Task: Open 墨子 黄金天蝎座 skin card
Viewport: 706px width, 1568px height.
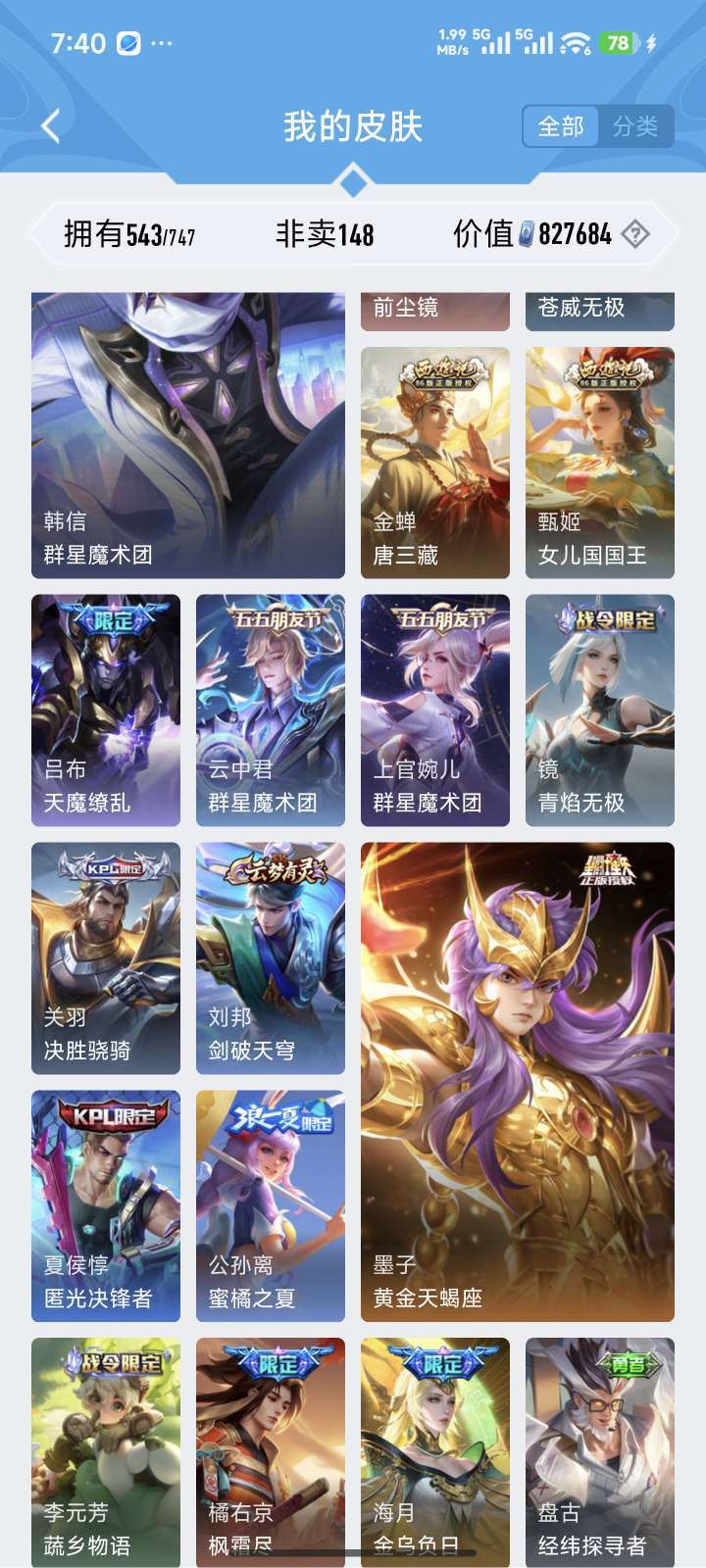Action: point(518,1082)
